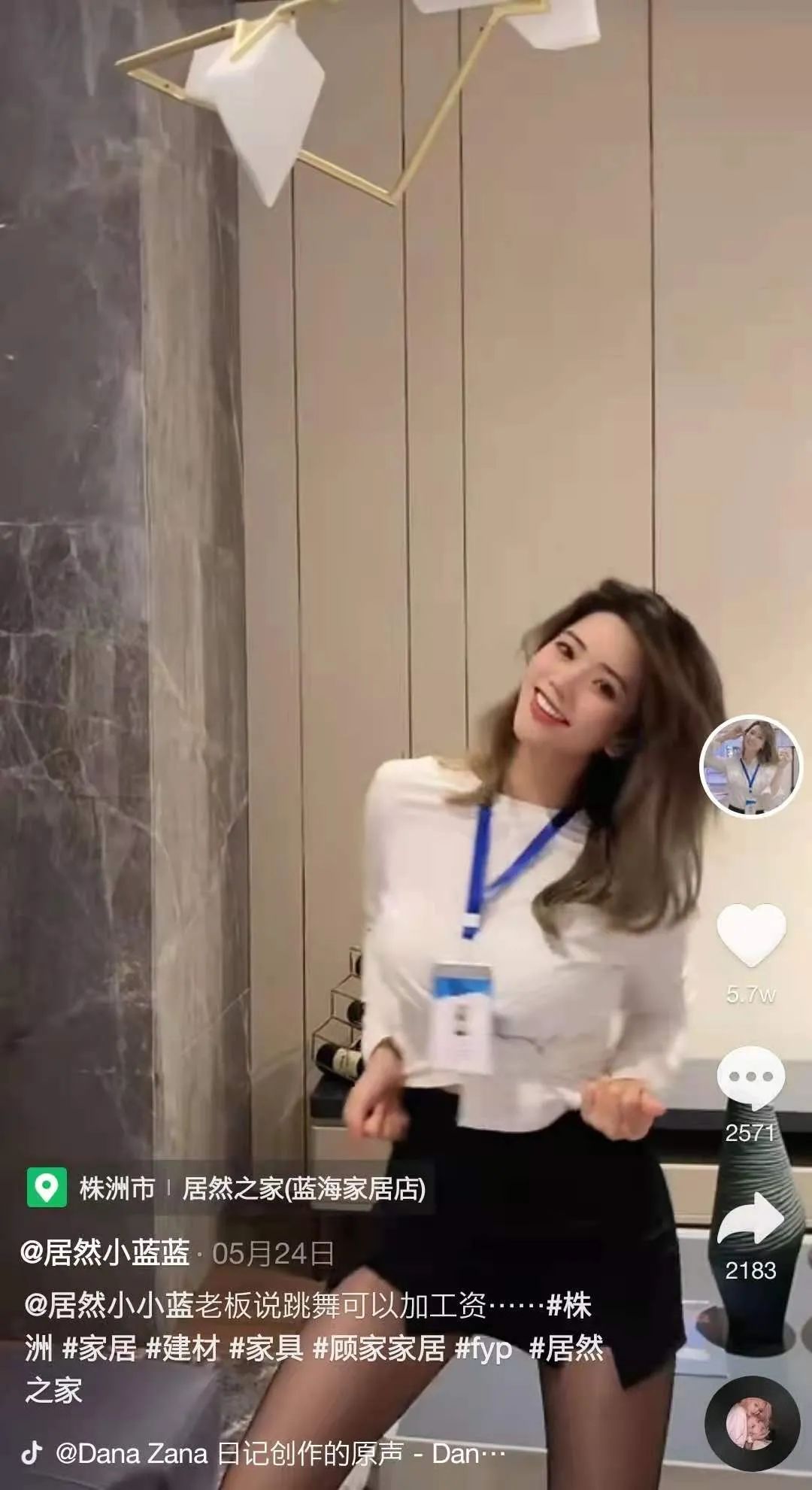Image resolution: width=812 pixels, height=1490 pixels.
Task: Open the #fyp hashtag
Action: [483, 1349]
